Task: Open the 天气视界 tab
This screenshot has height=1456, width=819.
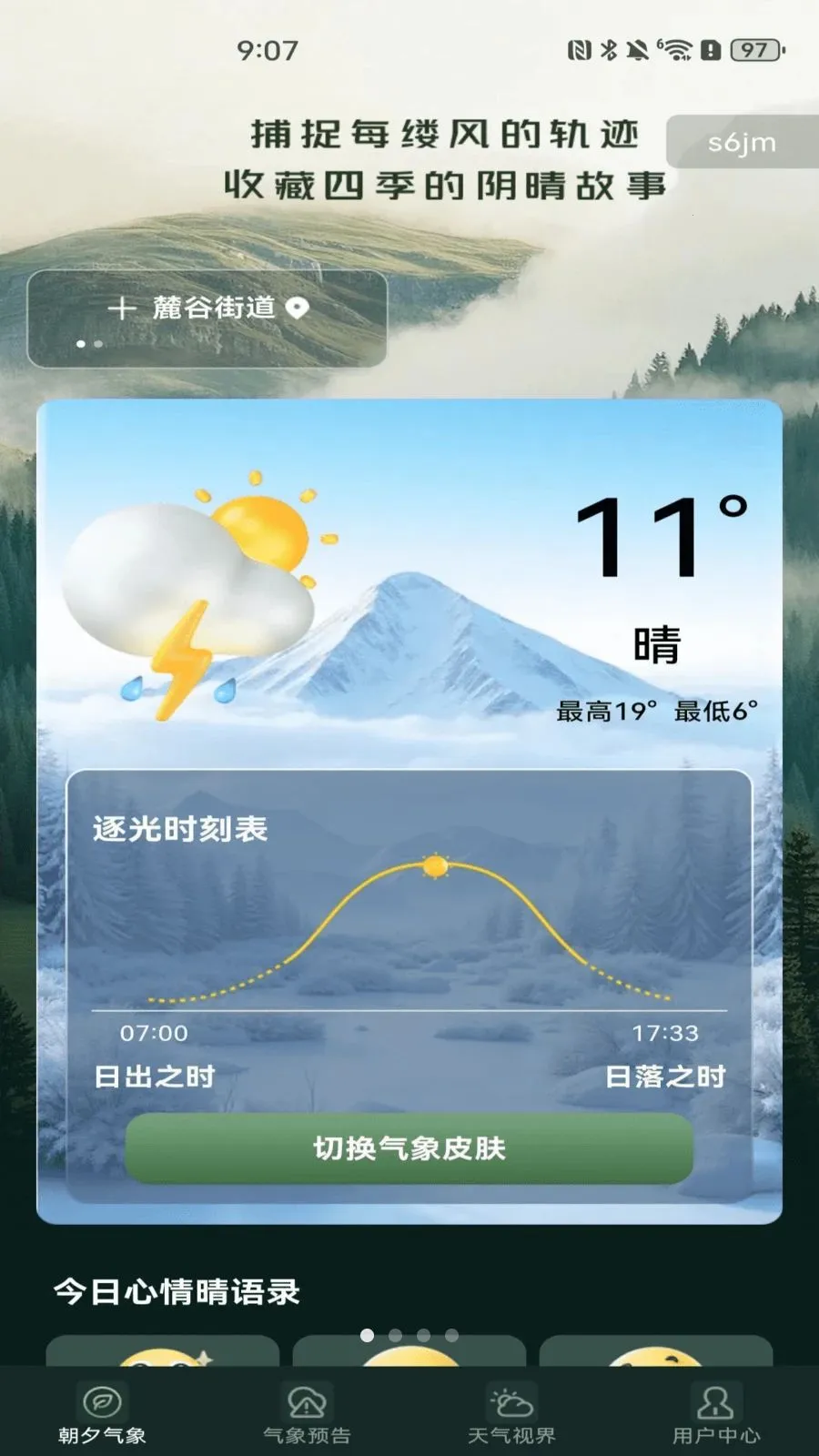Action: 511,1414
